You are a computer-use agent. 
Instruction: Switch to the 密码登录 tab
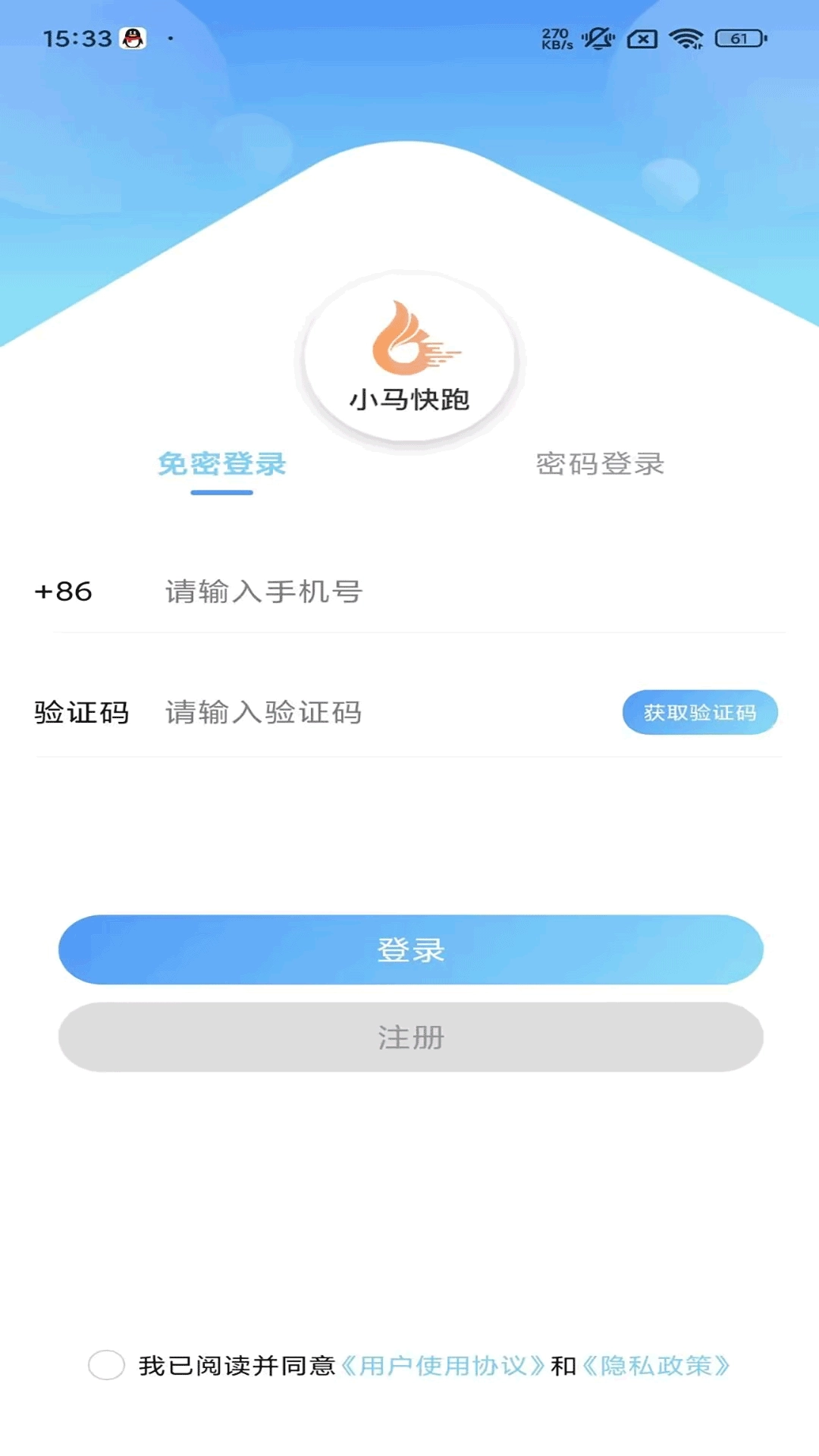[x=598, y=465]
